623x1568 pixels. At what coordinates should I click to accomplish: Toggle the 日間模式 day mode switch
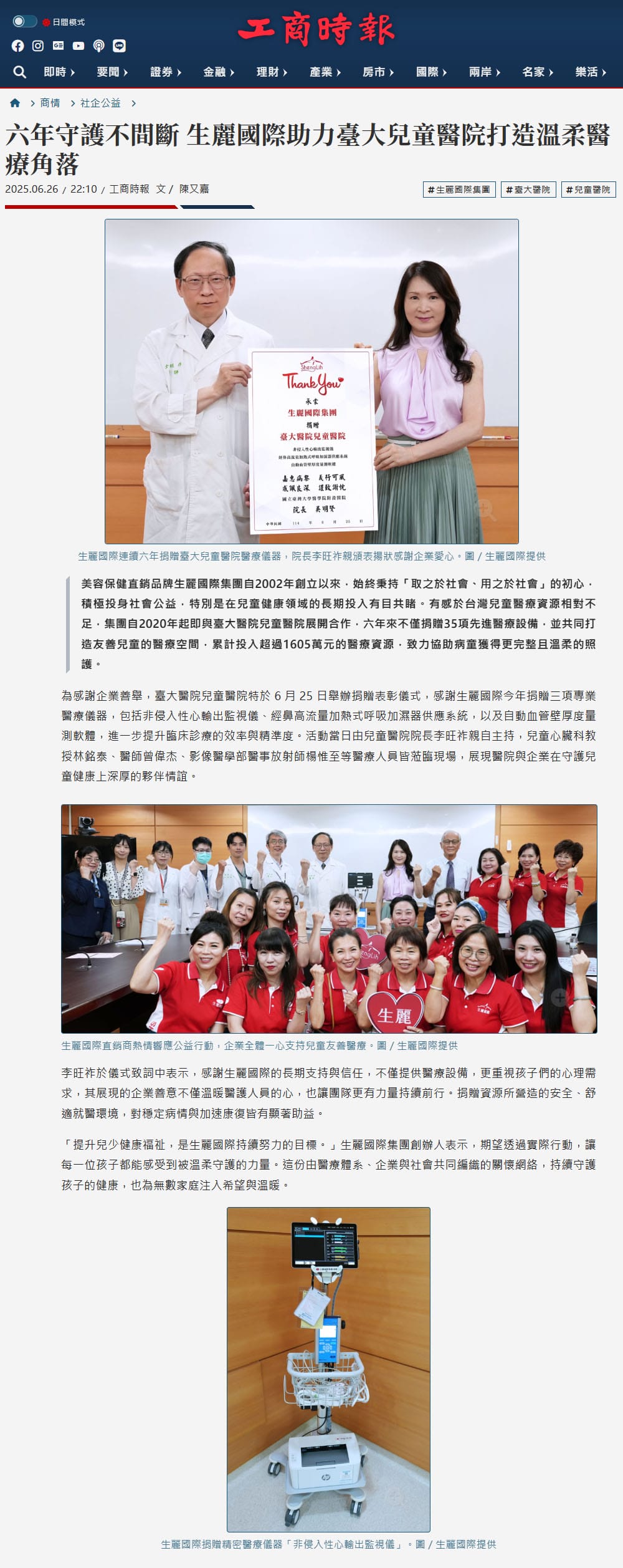(24, 22)
